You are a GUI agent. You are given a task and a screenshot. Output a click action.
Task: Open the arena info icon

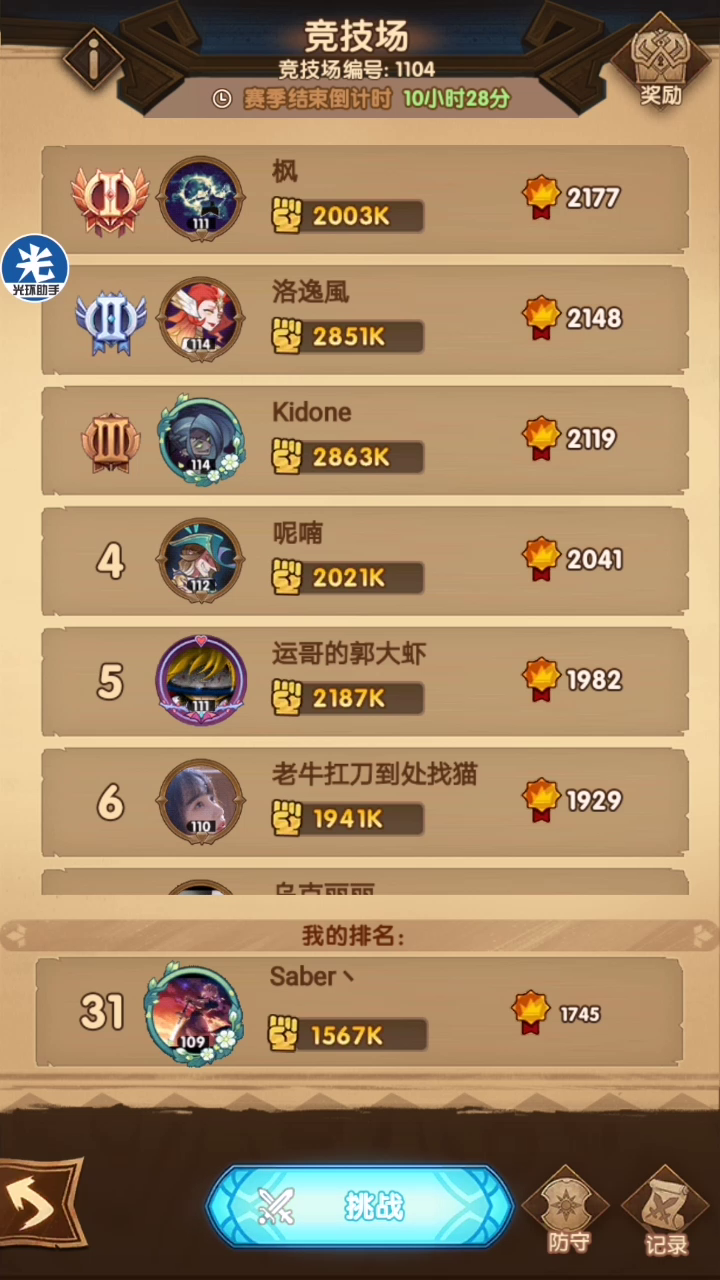tap(93, 58)
